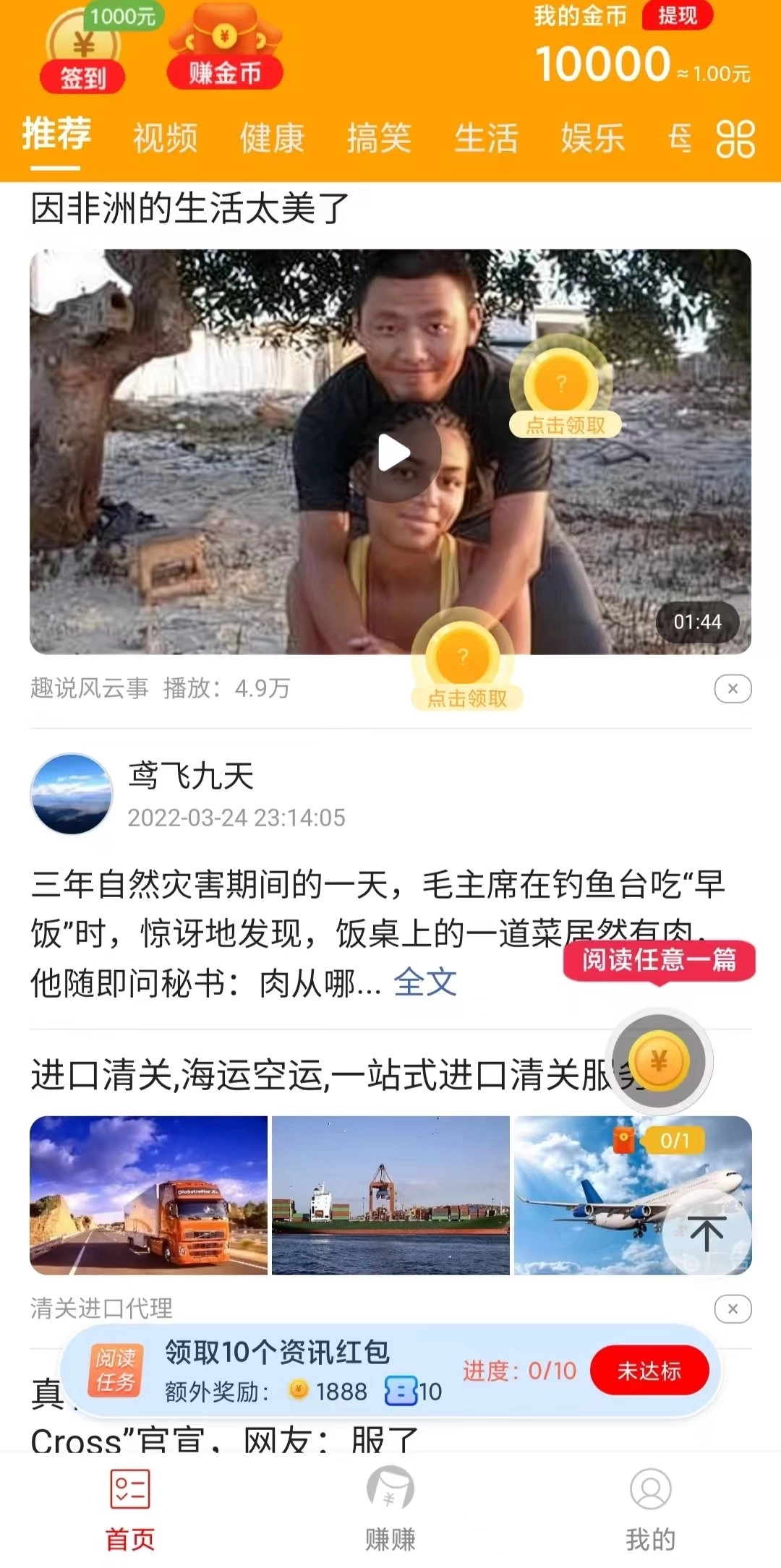Viewport: 781px width, 1568px height.
Task: Open the 我的 profile tab
Action: coord(650,1507)
